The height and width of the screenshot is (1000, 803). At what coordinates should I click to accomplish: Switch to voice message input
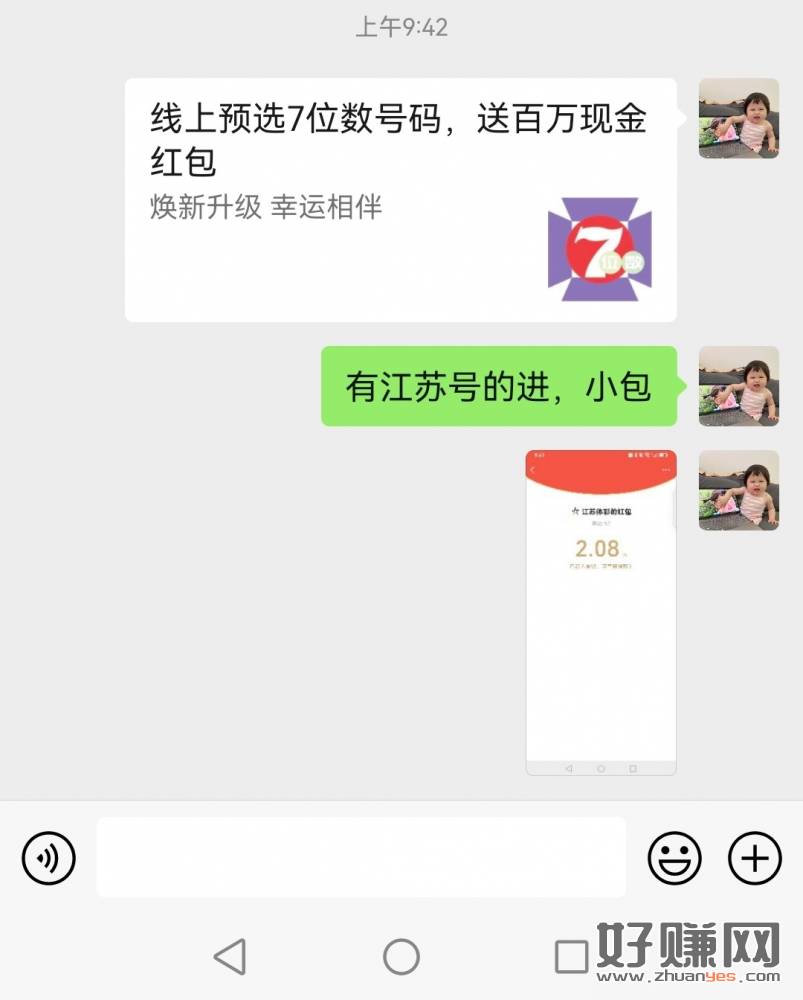pos(49,858)
